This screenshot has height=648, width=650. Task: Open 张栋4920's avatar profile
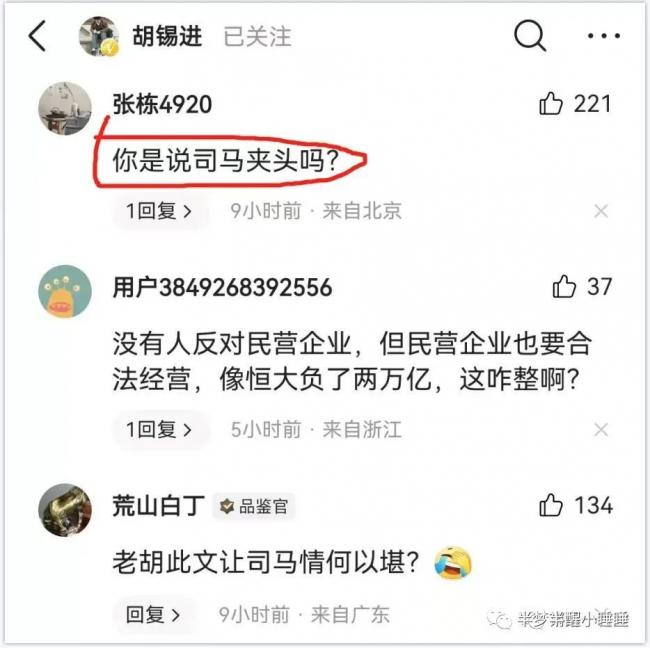65,108
